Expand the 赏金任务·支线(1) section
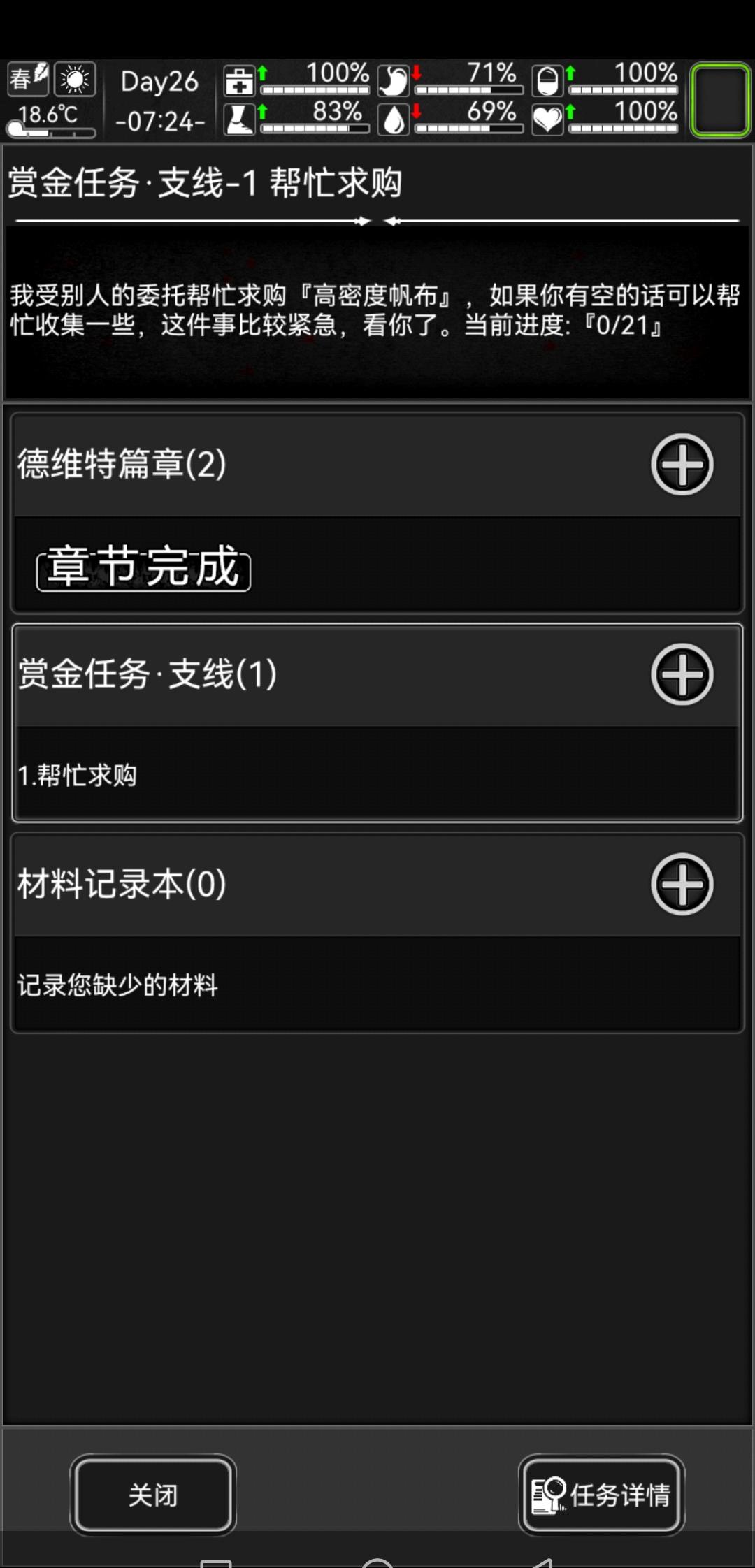The width and height of the screenshot is (755, 1568). pyautogui.click(x=682, y=675)
